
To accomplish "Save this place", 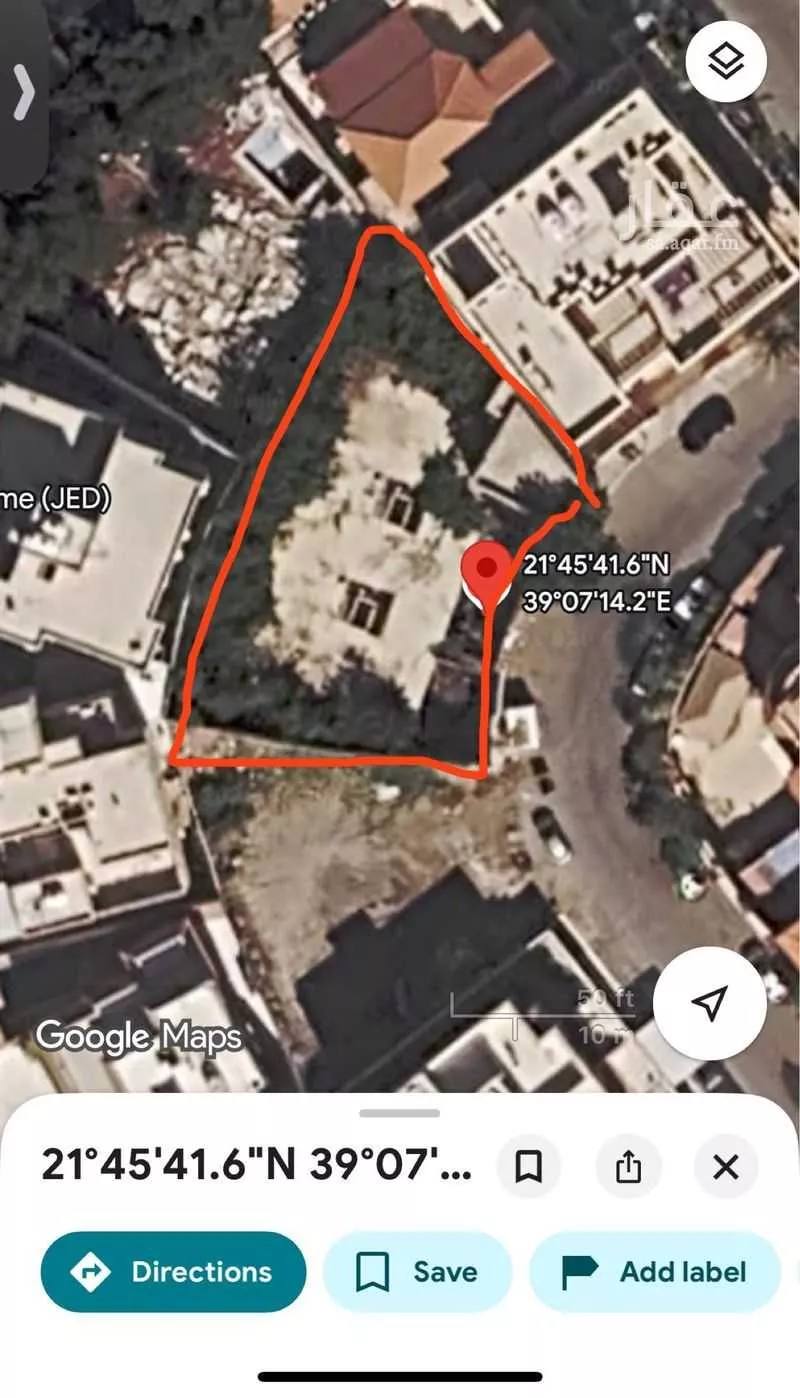I will (418, 1272).
